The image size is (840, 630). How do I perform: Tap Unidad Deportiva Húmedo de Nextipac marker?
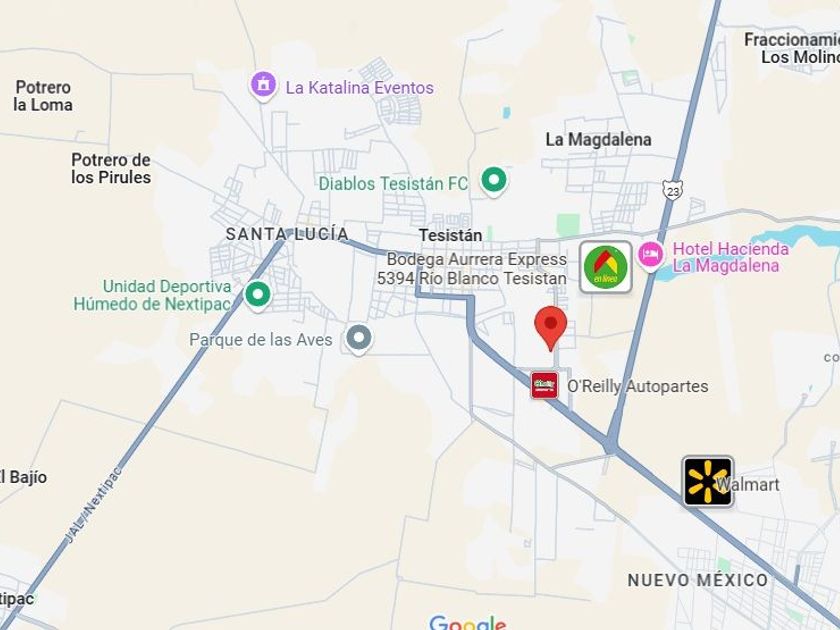pyautogui.click(x=258, y=295)
